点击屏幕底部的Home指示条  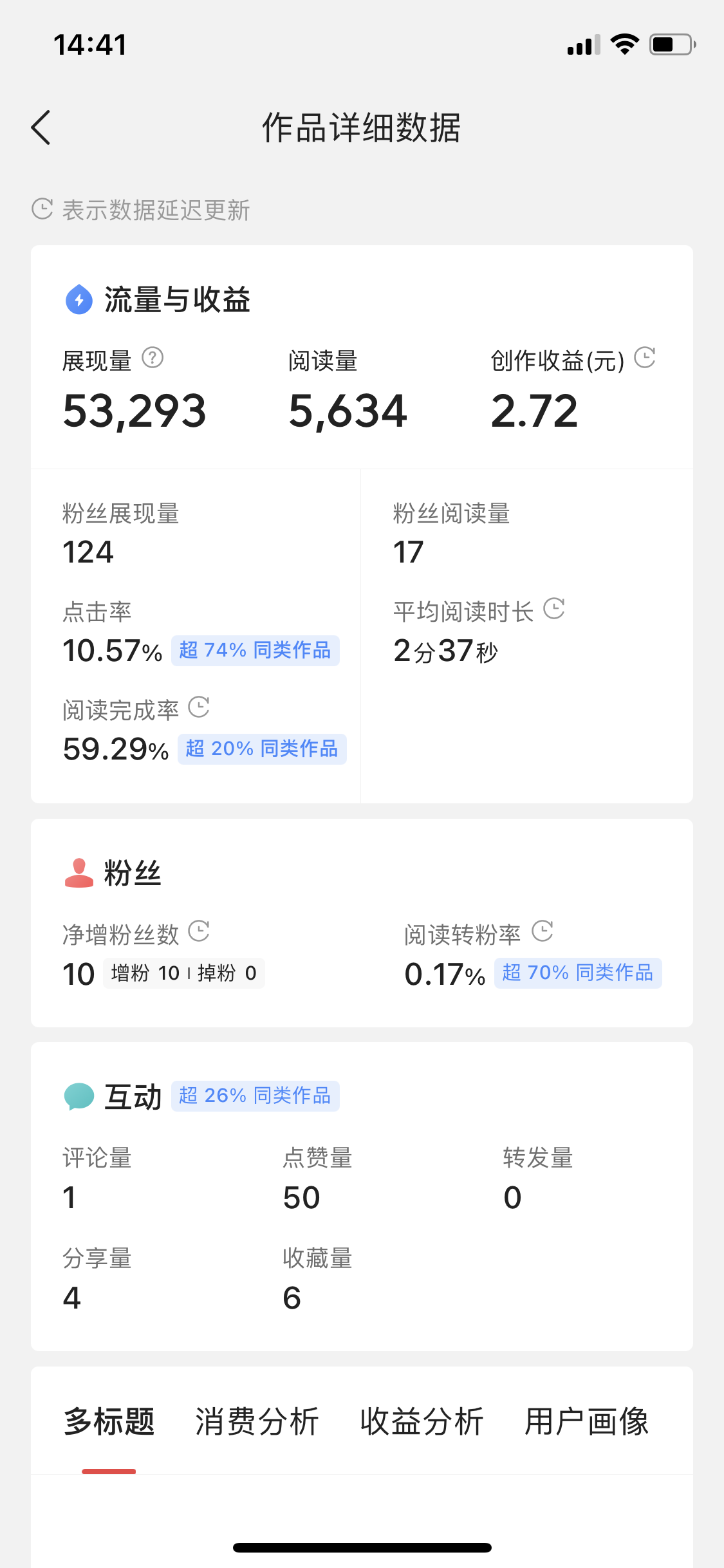click(x=362, y=1547)
